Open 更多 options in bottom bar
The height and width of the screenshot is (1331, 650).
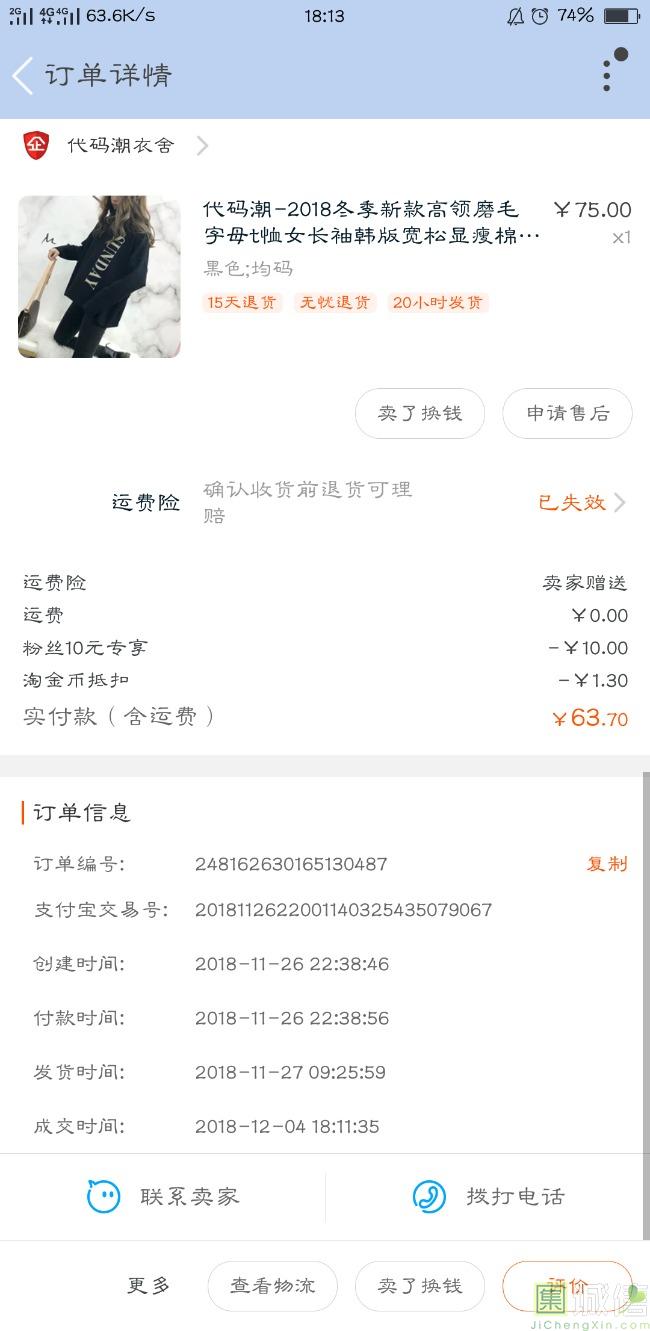coord(148,1286)
